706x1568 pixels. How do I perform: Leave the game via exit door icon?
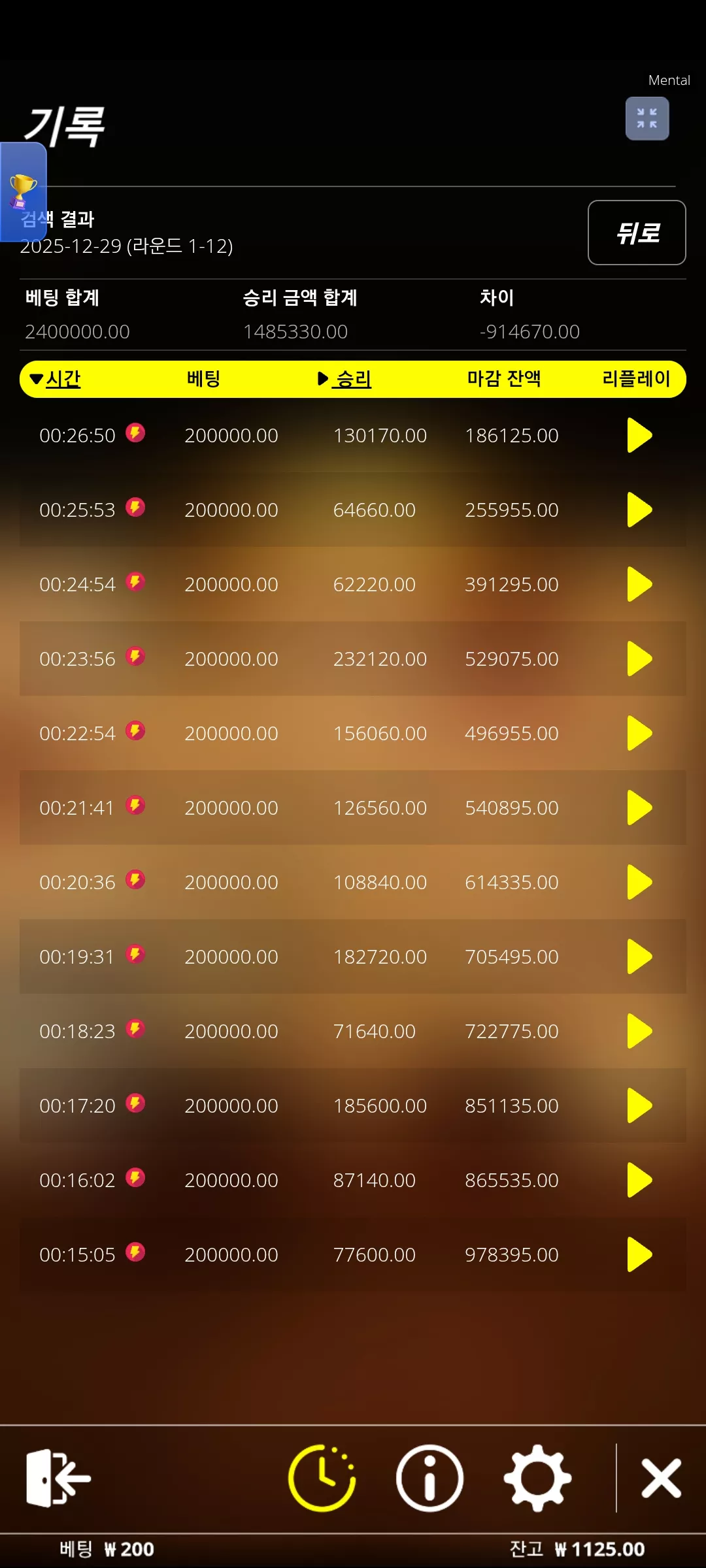tap(58, 1478)
